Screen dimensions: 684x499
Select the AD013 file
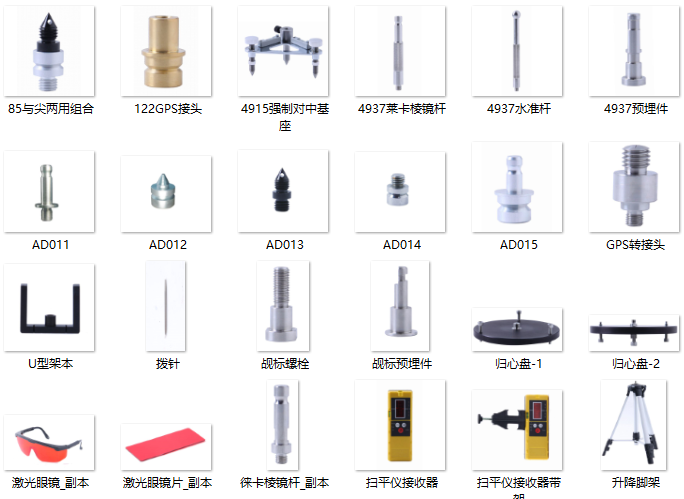(x=283, y=192)
